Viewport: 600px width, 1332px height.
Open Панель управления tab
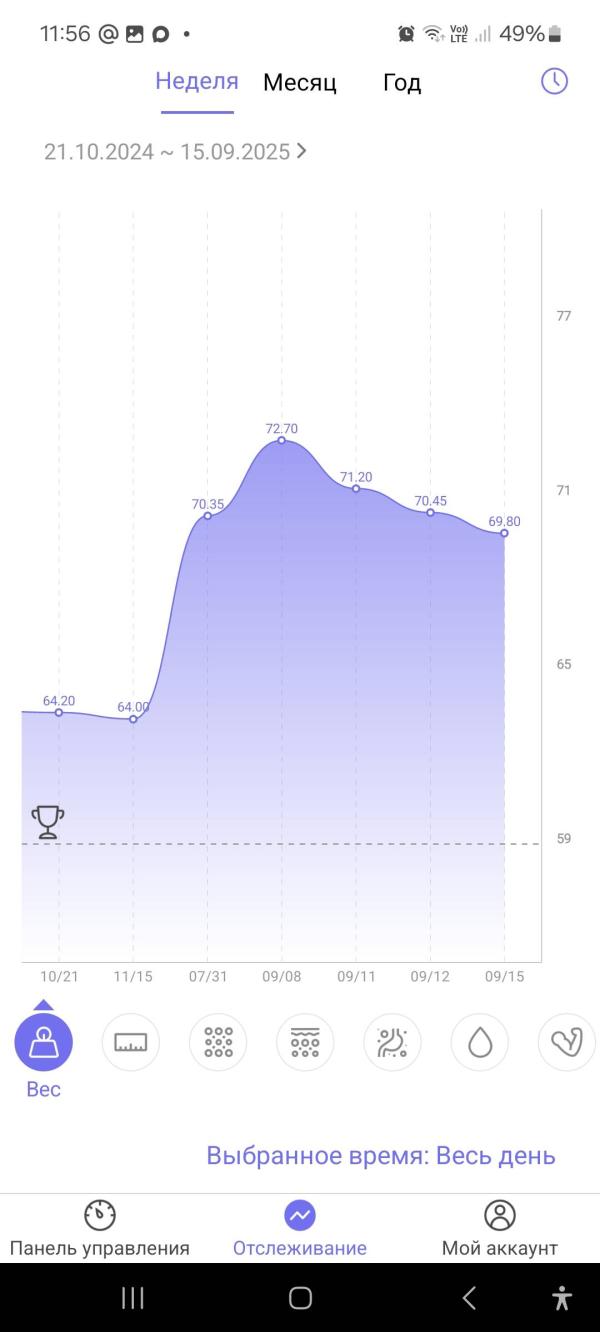(100, 1228)
